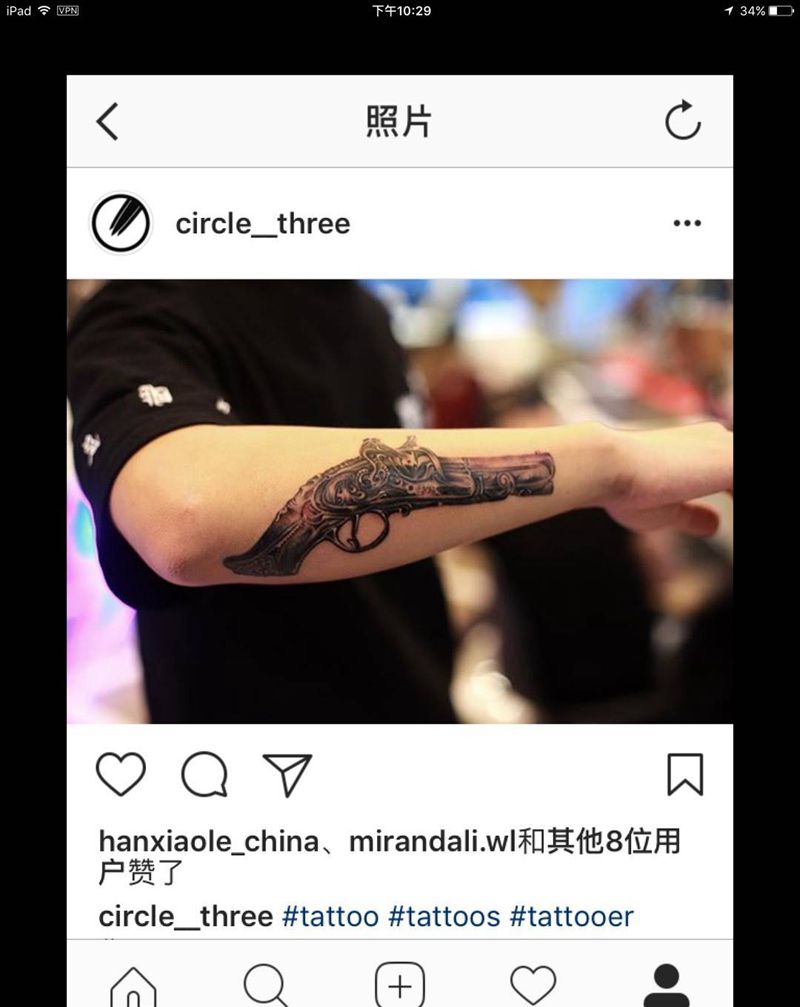Open the tattoo photo in the post
The height and width of the screenshot is (1007, 800).
click(400, 501)
